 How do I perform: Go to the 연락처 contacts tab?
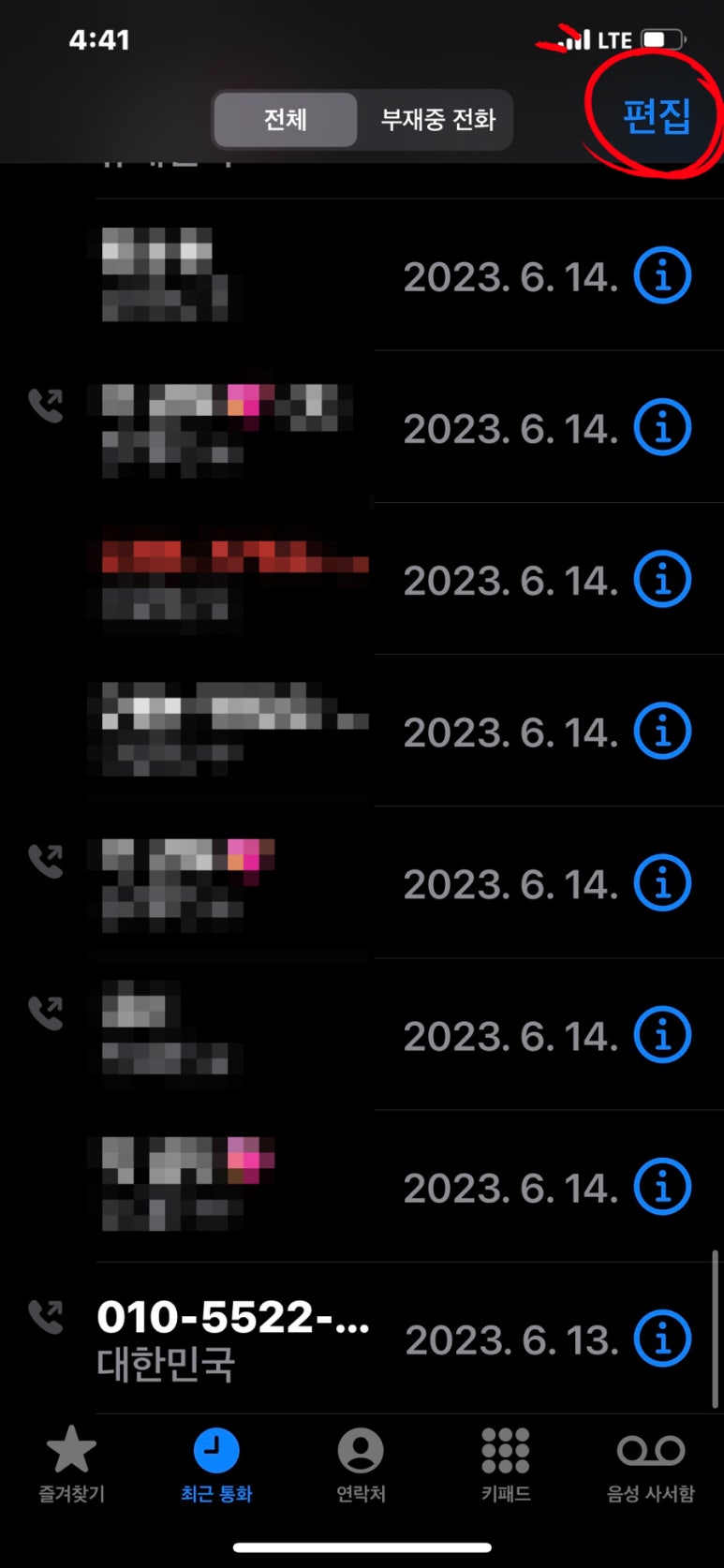click(361, 1464)
